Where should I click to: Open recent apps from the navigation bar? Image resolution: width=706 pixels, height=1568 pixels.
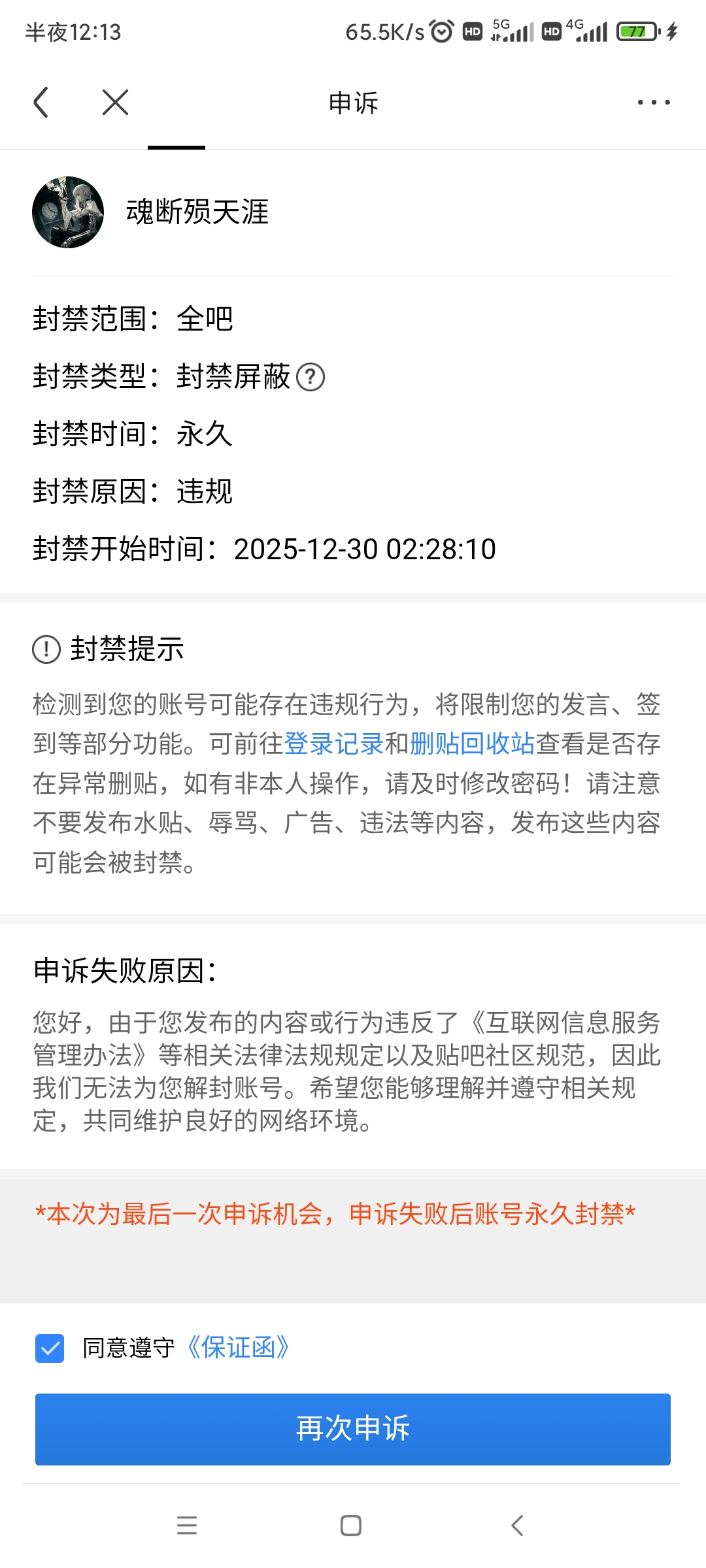pyautogui.click(x=187, y=1526)
